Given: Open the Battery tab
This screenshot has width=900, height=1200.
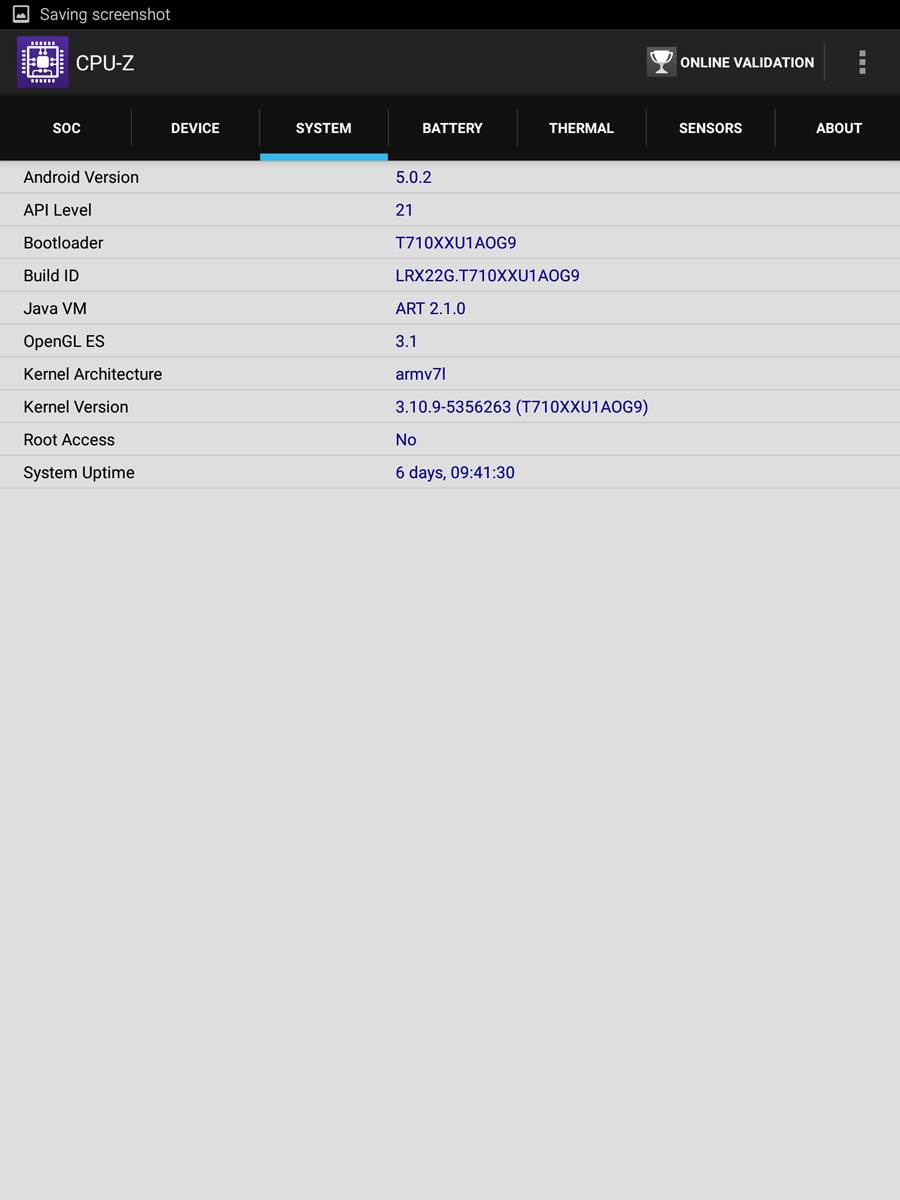Looking at the screenshot, I should (x=452, y=128).
